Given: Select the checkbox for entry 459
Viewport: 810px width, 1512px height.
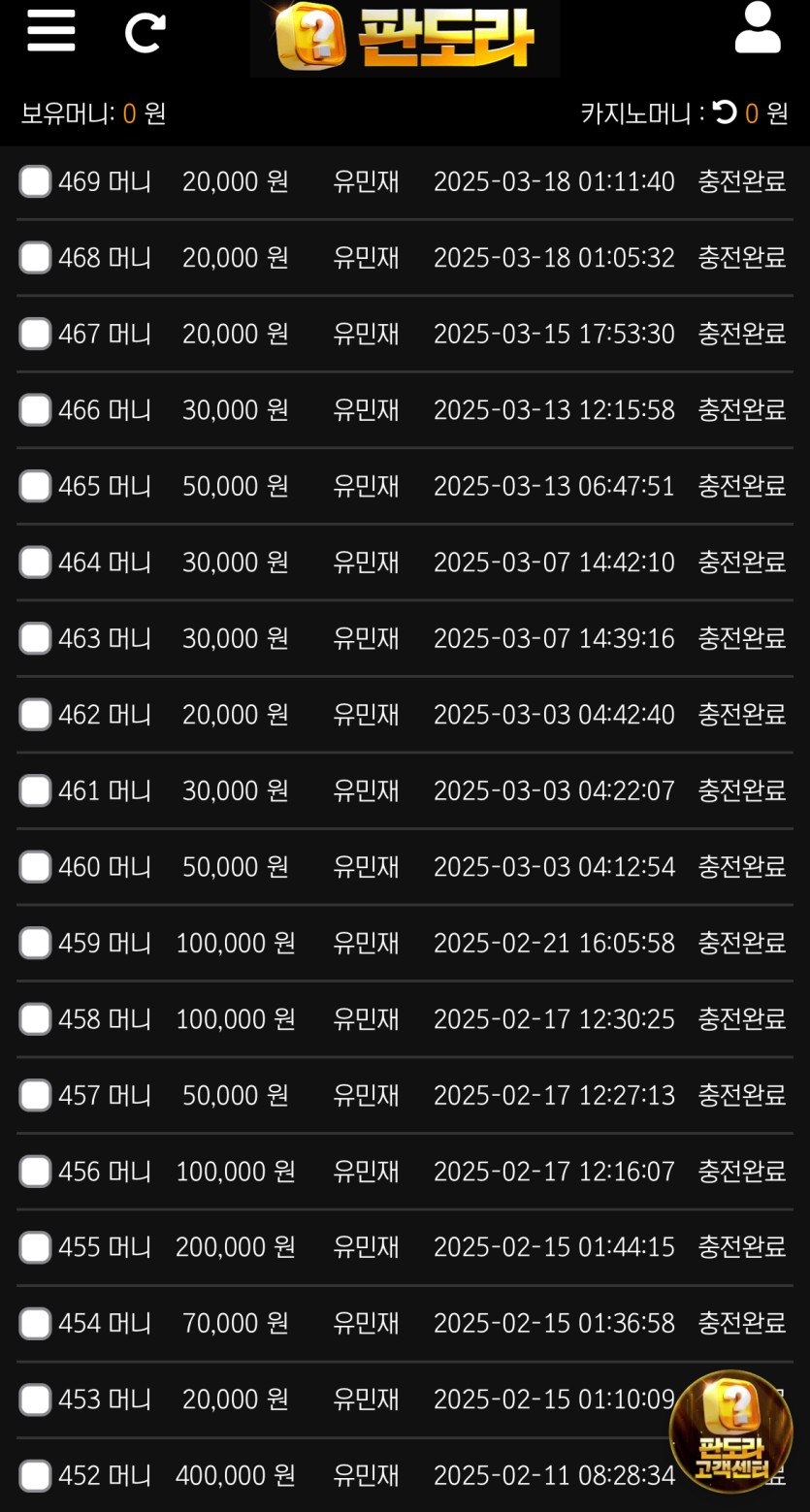Looking at the screenshot, I should tap(35, 943).
